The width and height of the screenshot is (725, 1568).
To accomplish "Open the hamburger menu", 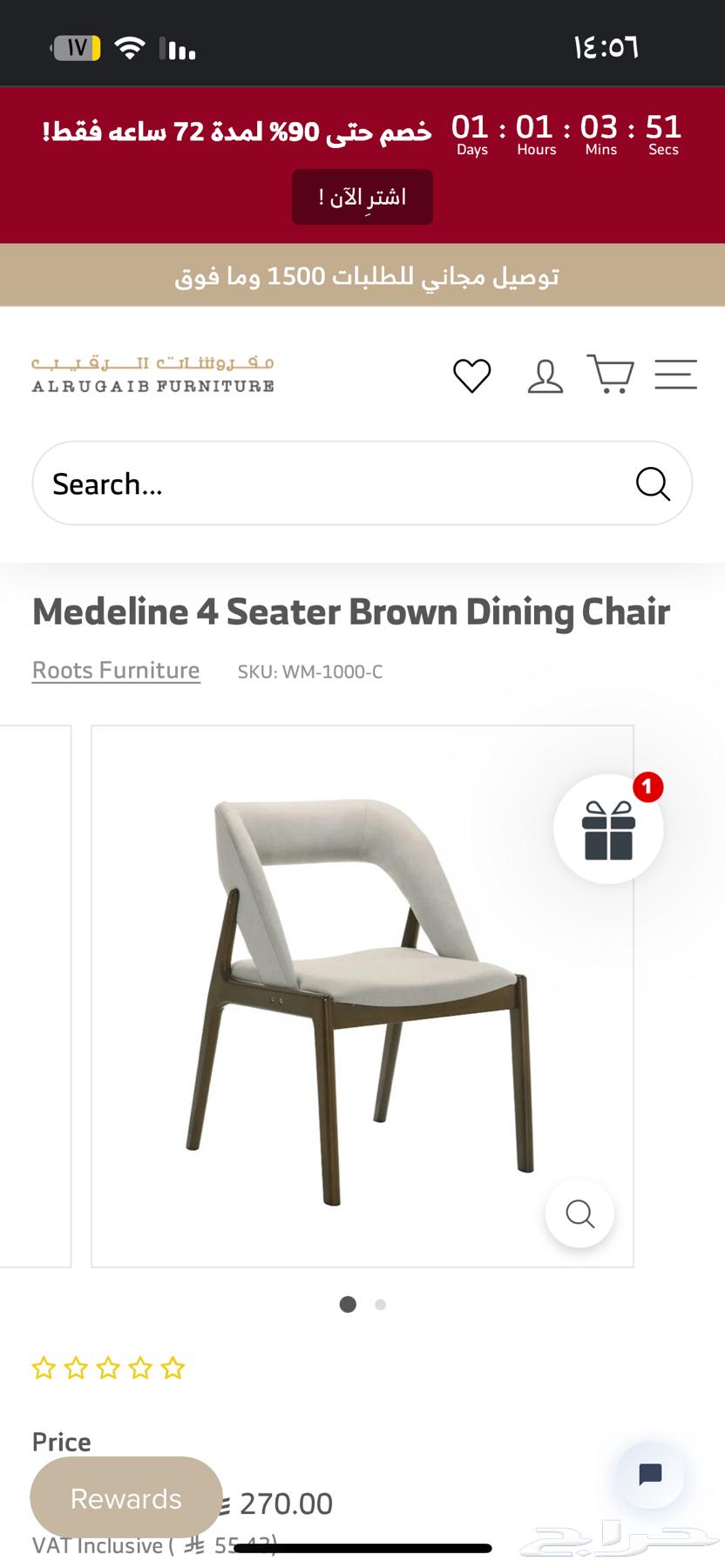I will [675, 375].
